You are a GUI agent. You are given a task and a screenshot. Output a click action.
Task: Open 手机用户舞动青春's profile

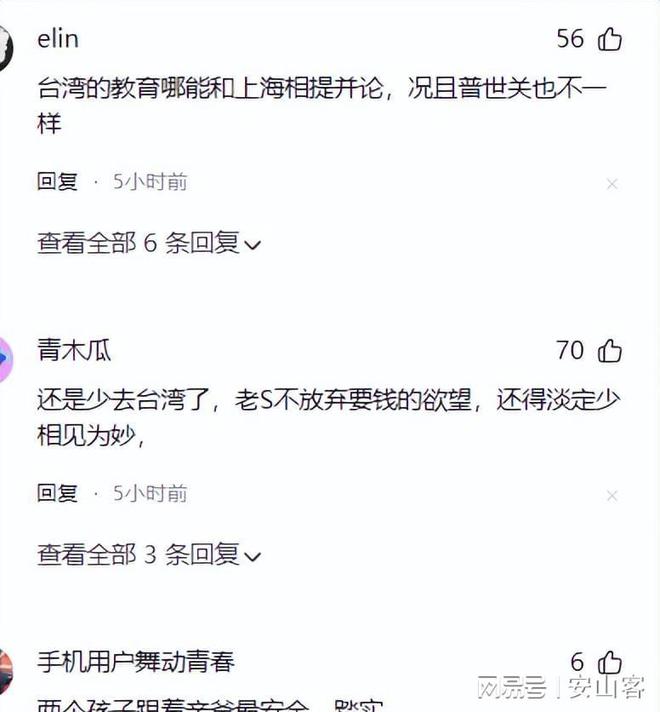point(135,662)
